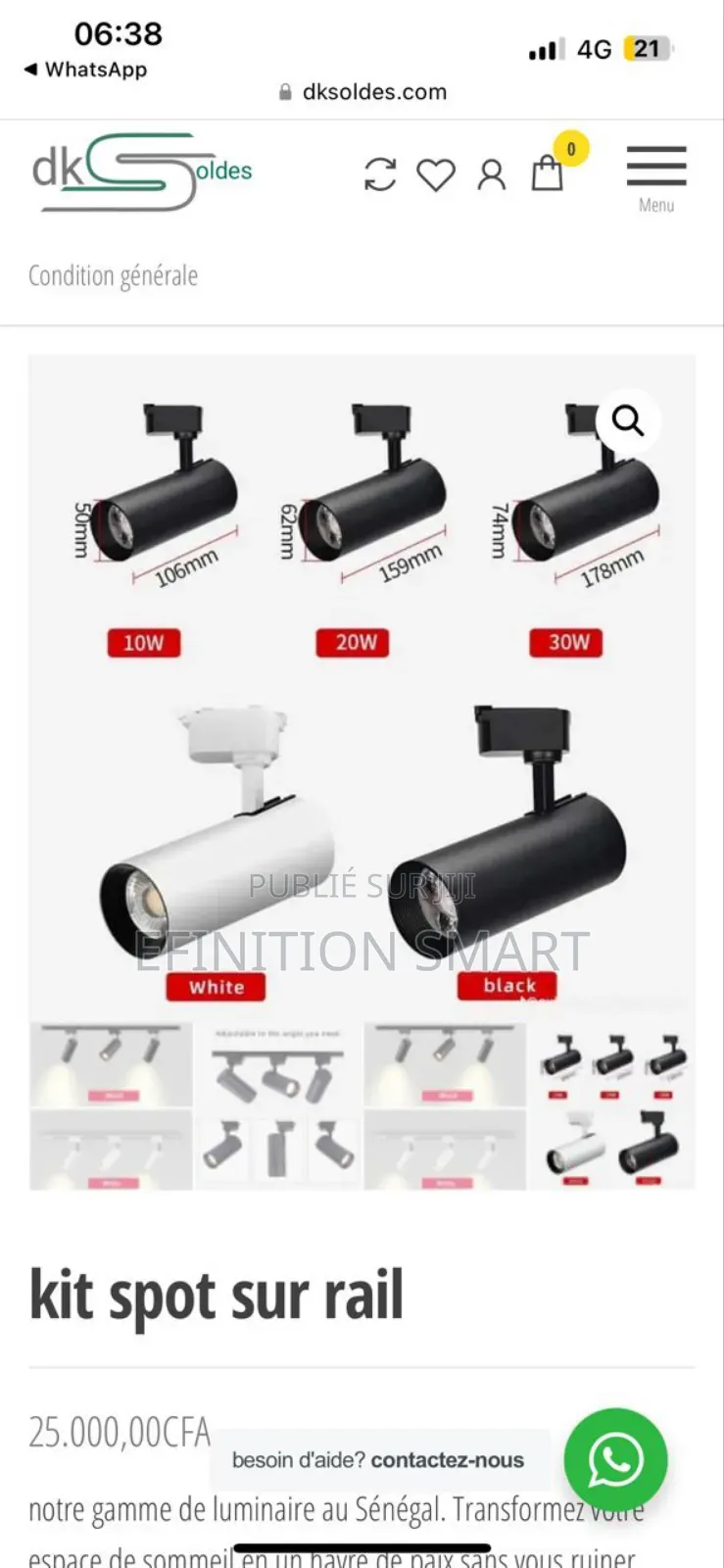
Task: Return to WhatsApp via back link
Action: [86, 70]
